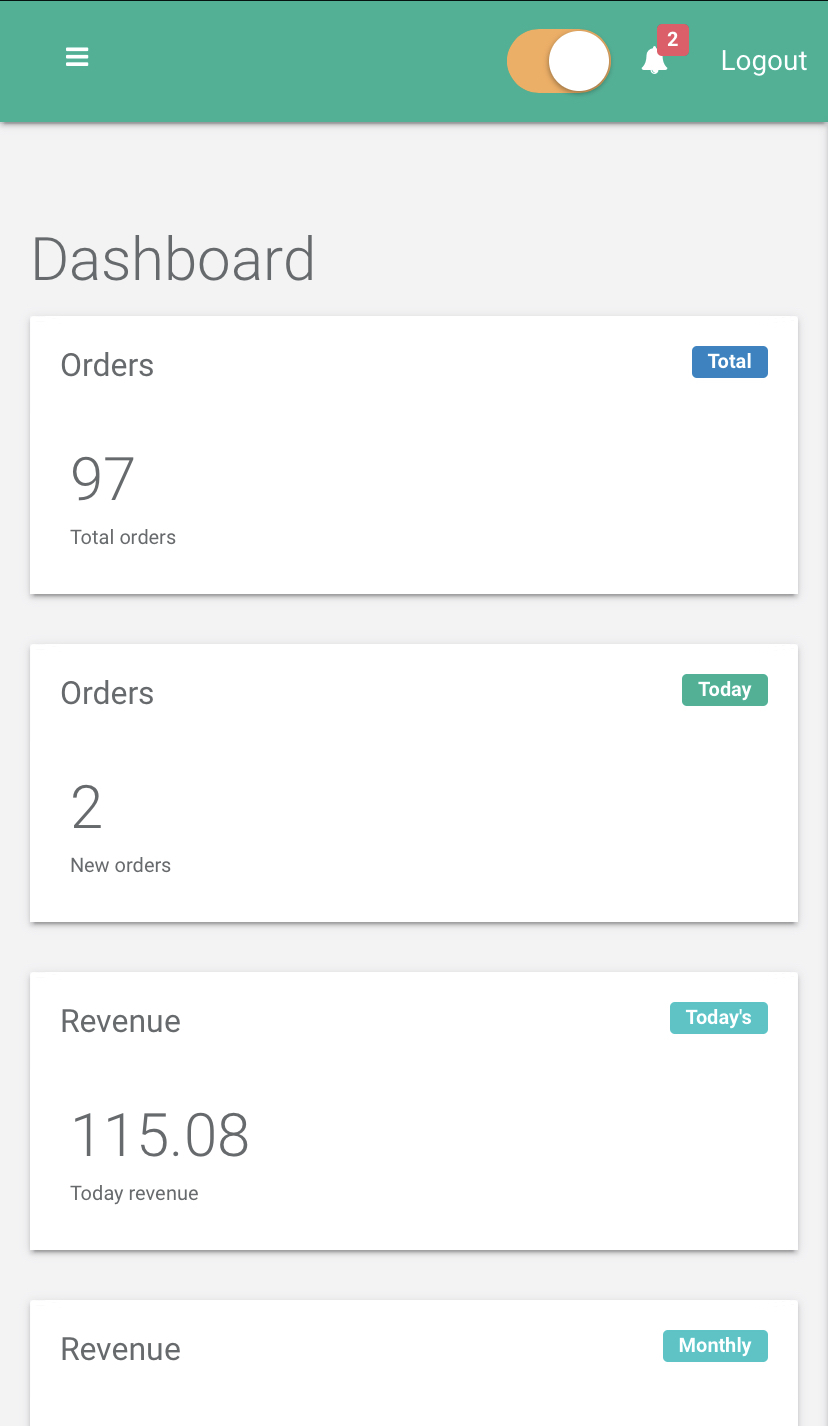
Task: Open the notifications bell
Action: pyautogui.click(x=655, y=60)
